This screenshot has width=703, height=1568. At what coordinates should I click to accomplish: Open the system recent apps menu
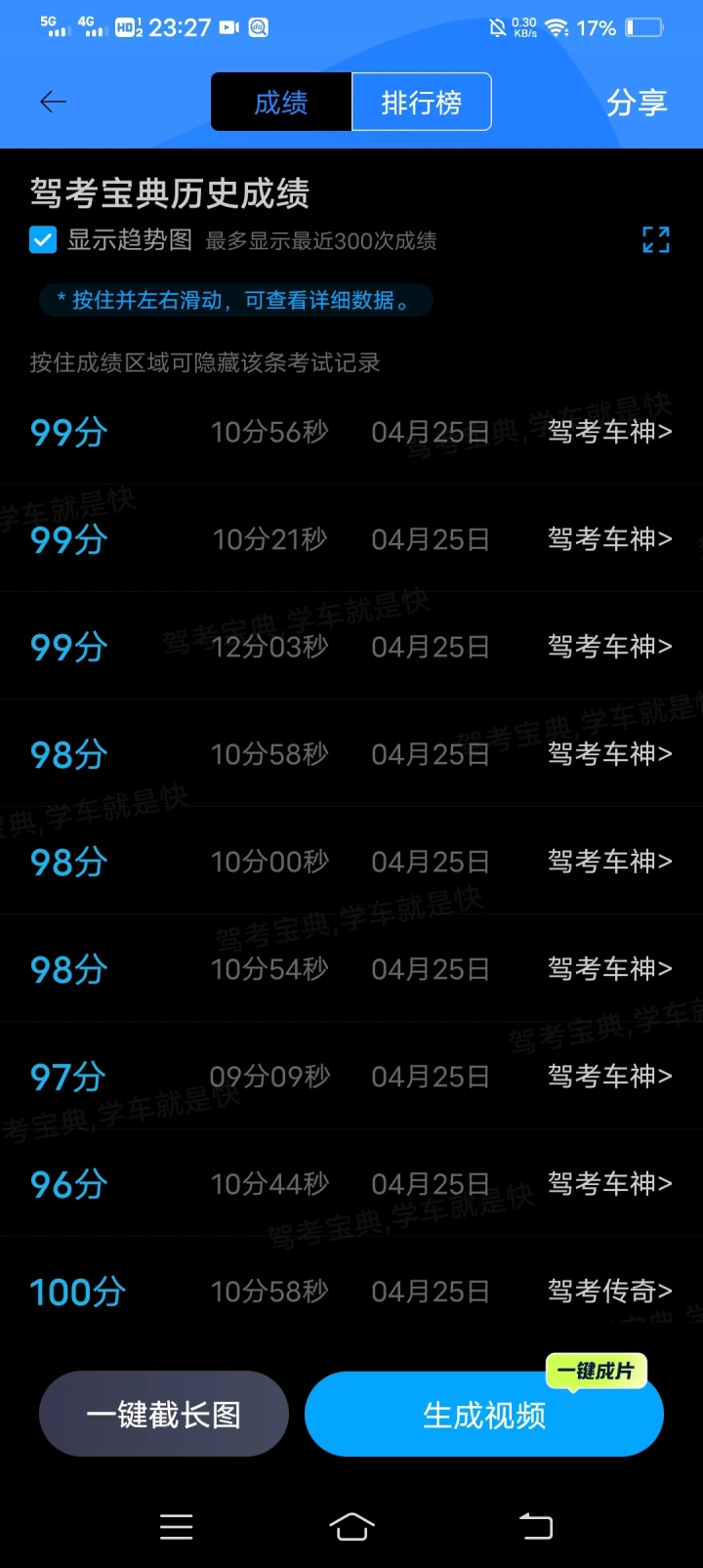point(176,1526)
